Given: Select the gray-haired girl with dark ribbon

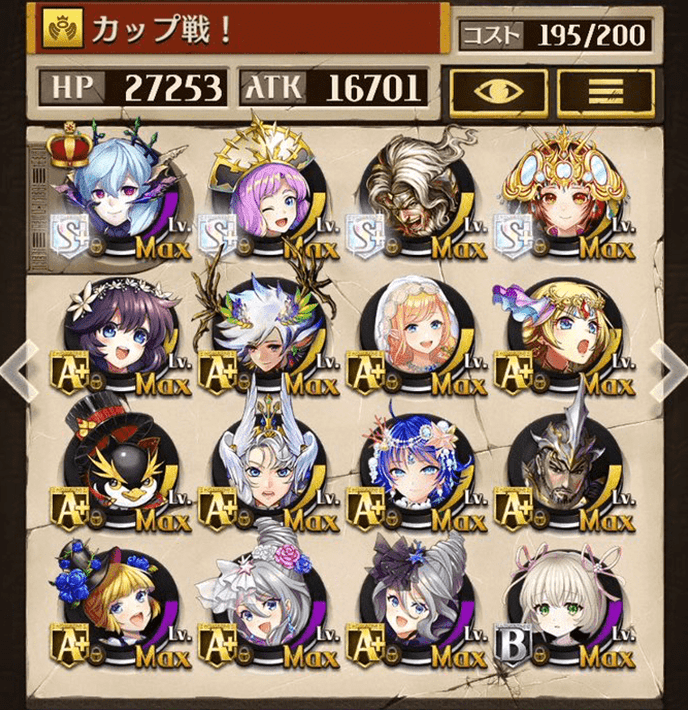Looking at the screenshot, I should click(x=411, y=610).
